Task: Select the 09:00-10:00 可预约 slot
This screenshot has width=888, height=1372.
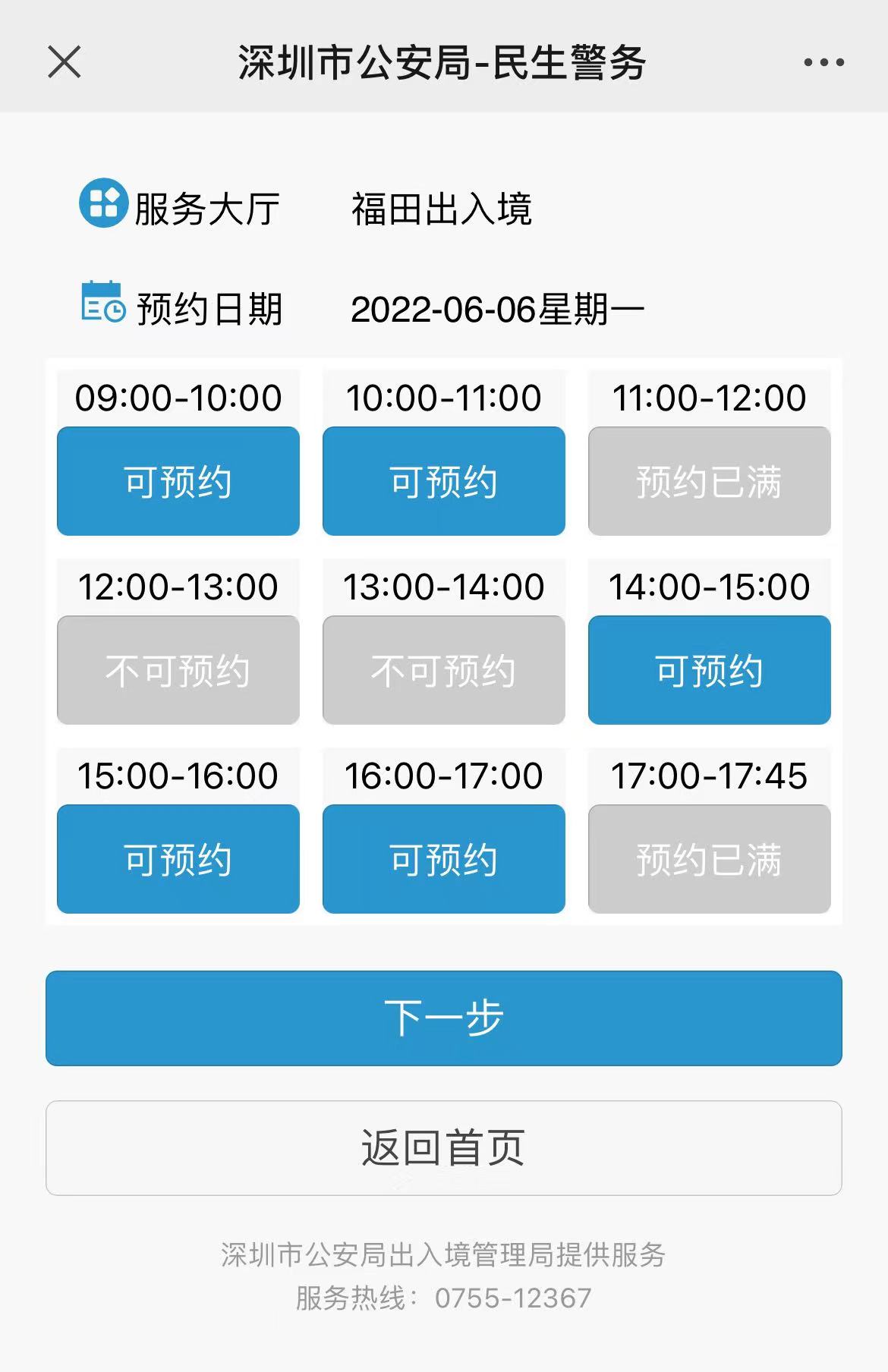Action: pos(178,479)
